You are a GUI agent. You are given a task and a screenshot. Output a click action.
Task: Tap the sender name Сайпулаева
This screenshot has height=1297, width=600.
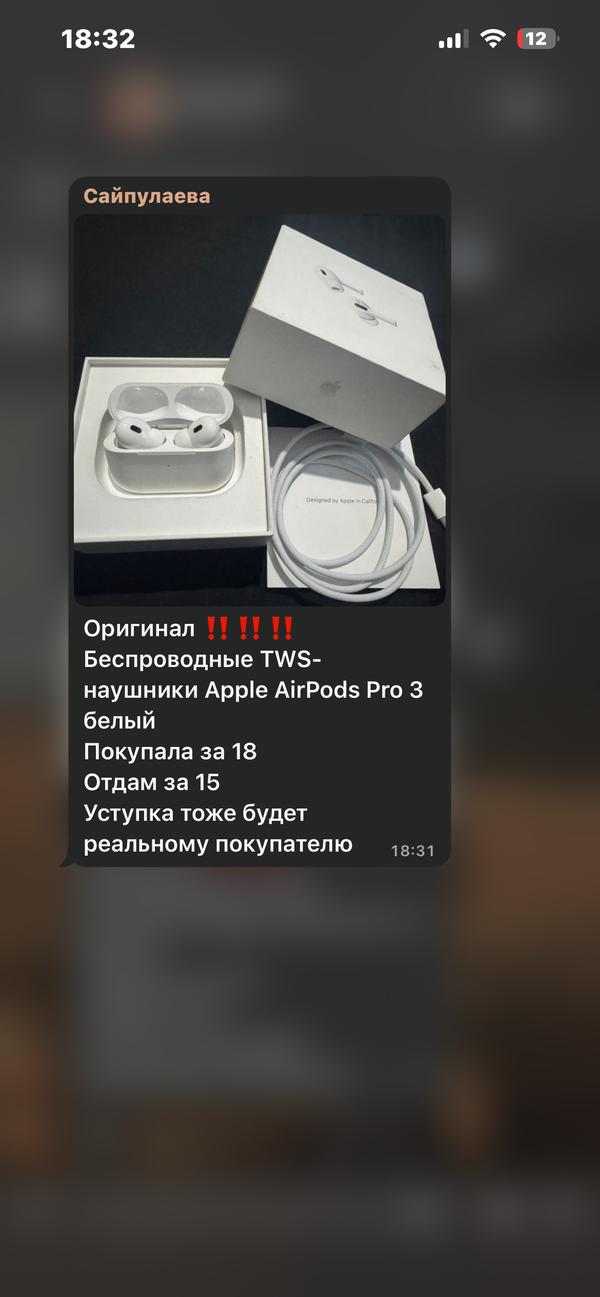(147, 196)
